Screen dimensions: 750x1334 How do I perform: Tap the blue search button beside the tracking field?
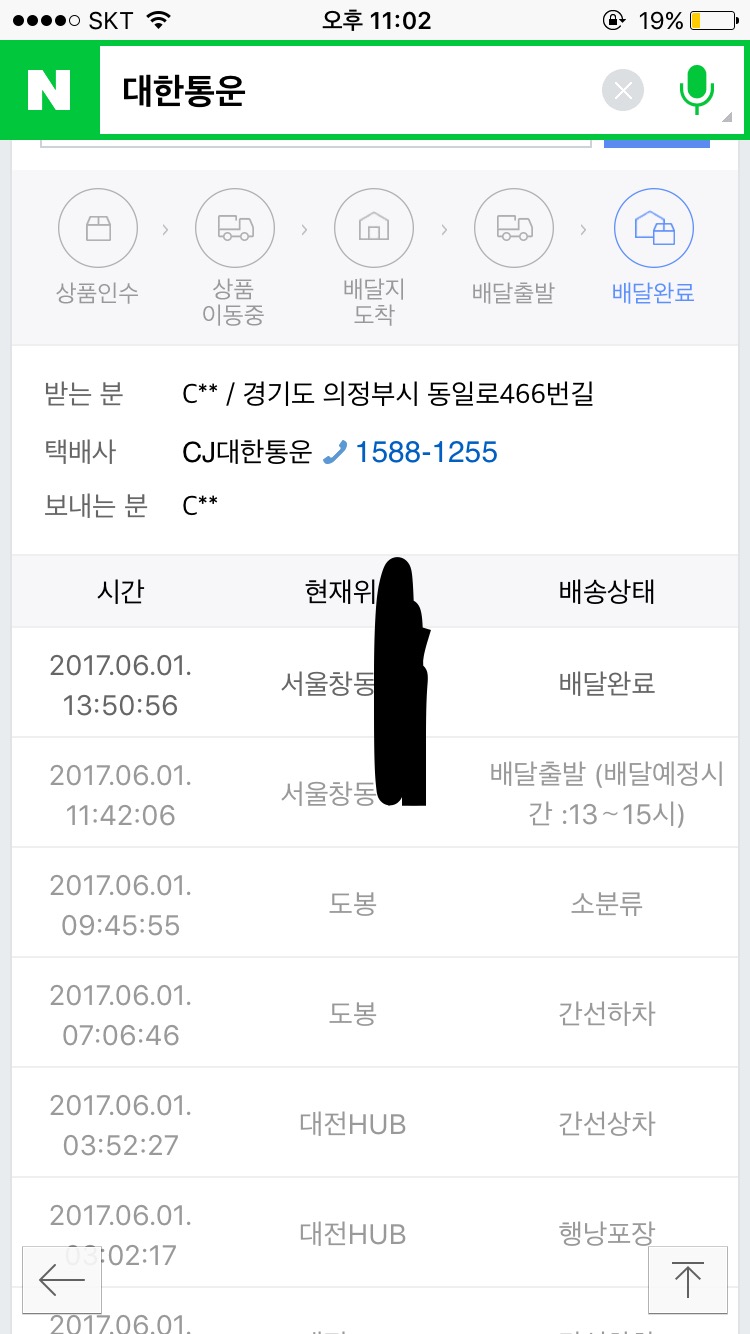pyautogui.click(x=656, y=142)
